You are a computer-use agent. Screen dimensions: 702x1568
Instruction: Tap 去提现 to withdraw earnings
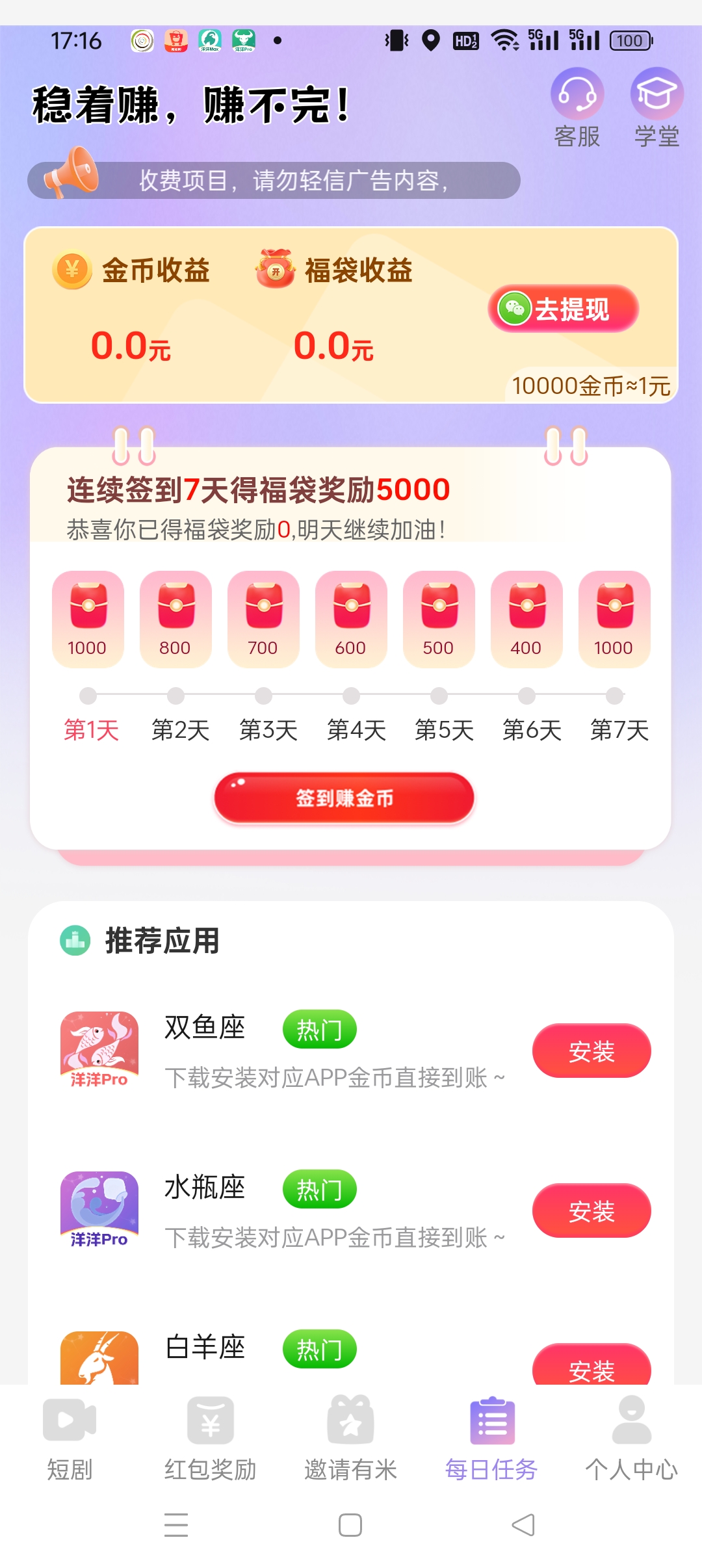point(563,309)
